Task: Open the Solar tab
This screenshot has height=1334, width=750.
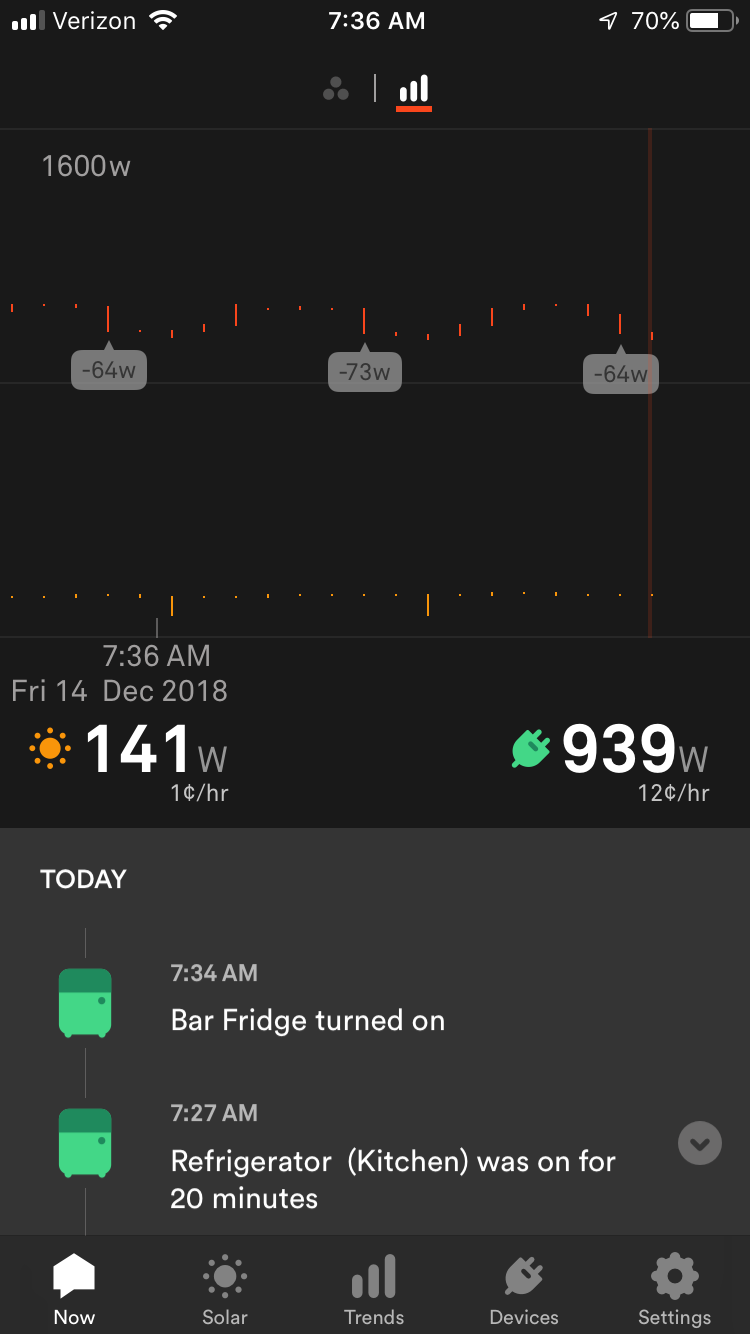Action: (x=225, y=1290)
